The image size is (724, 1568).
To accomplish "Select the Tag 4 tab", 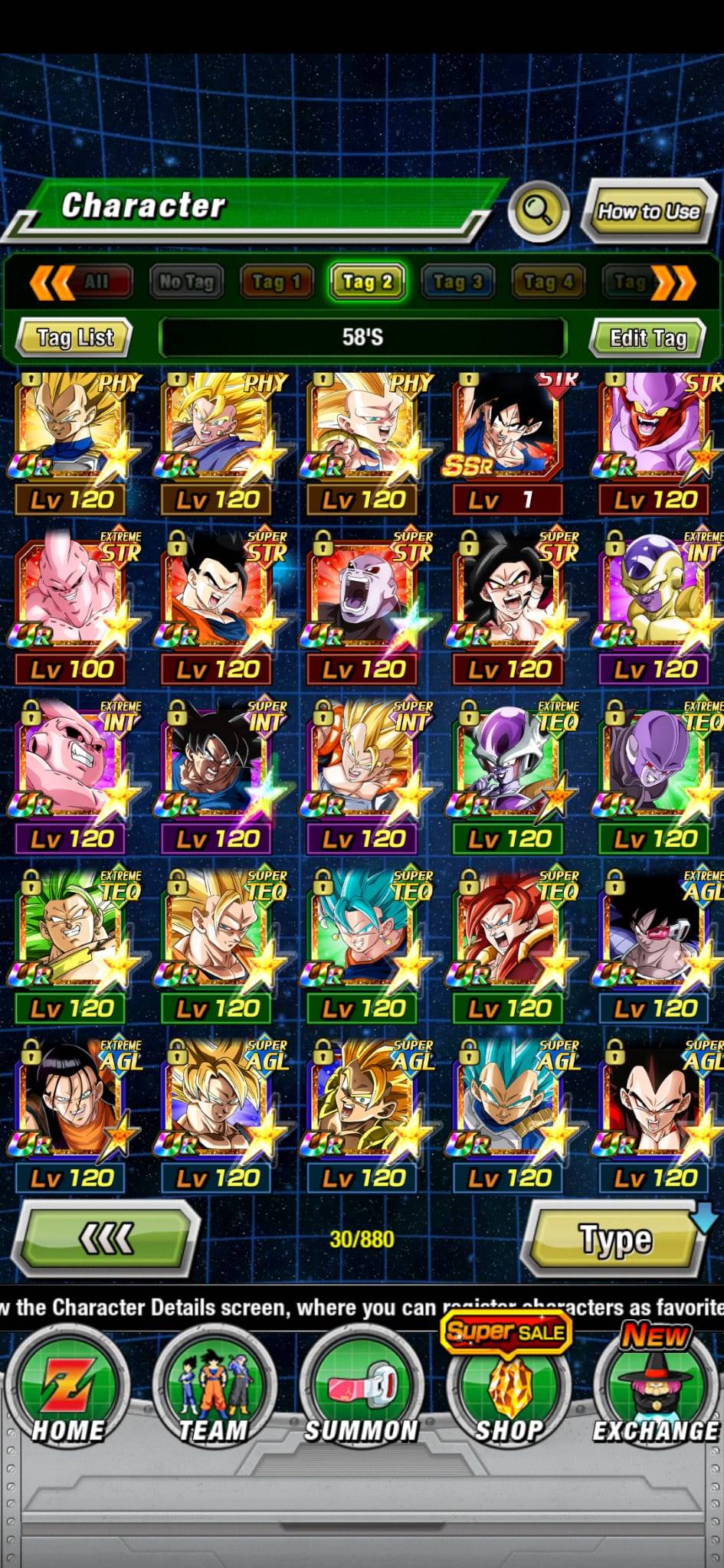I will [x=548, y=282].
